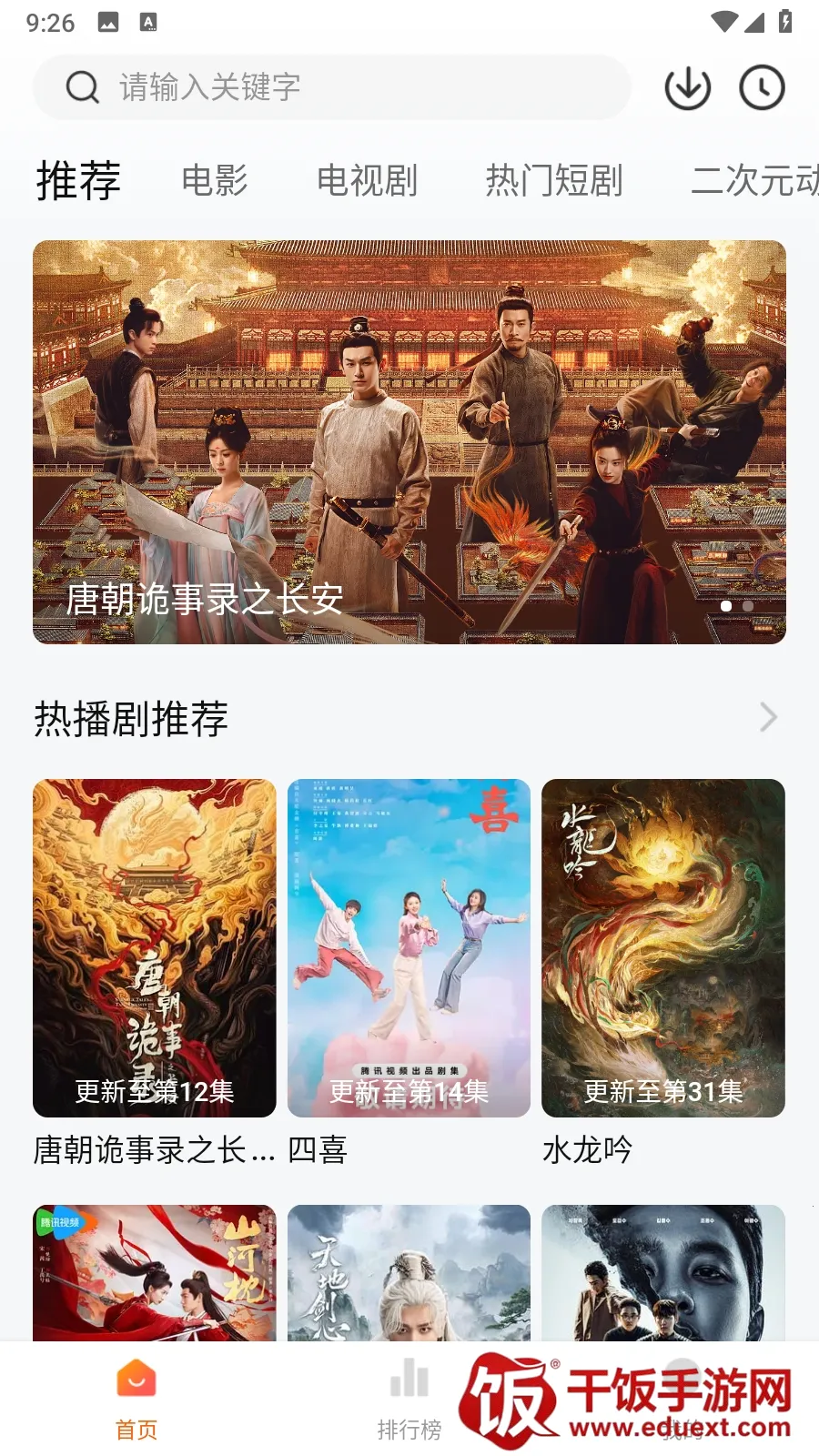Expand the 热播剧推荐 section arrow
Image resolution: width=819 pixels, height=1456 pixels.
(768, 718)
